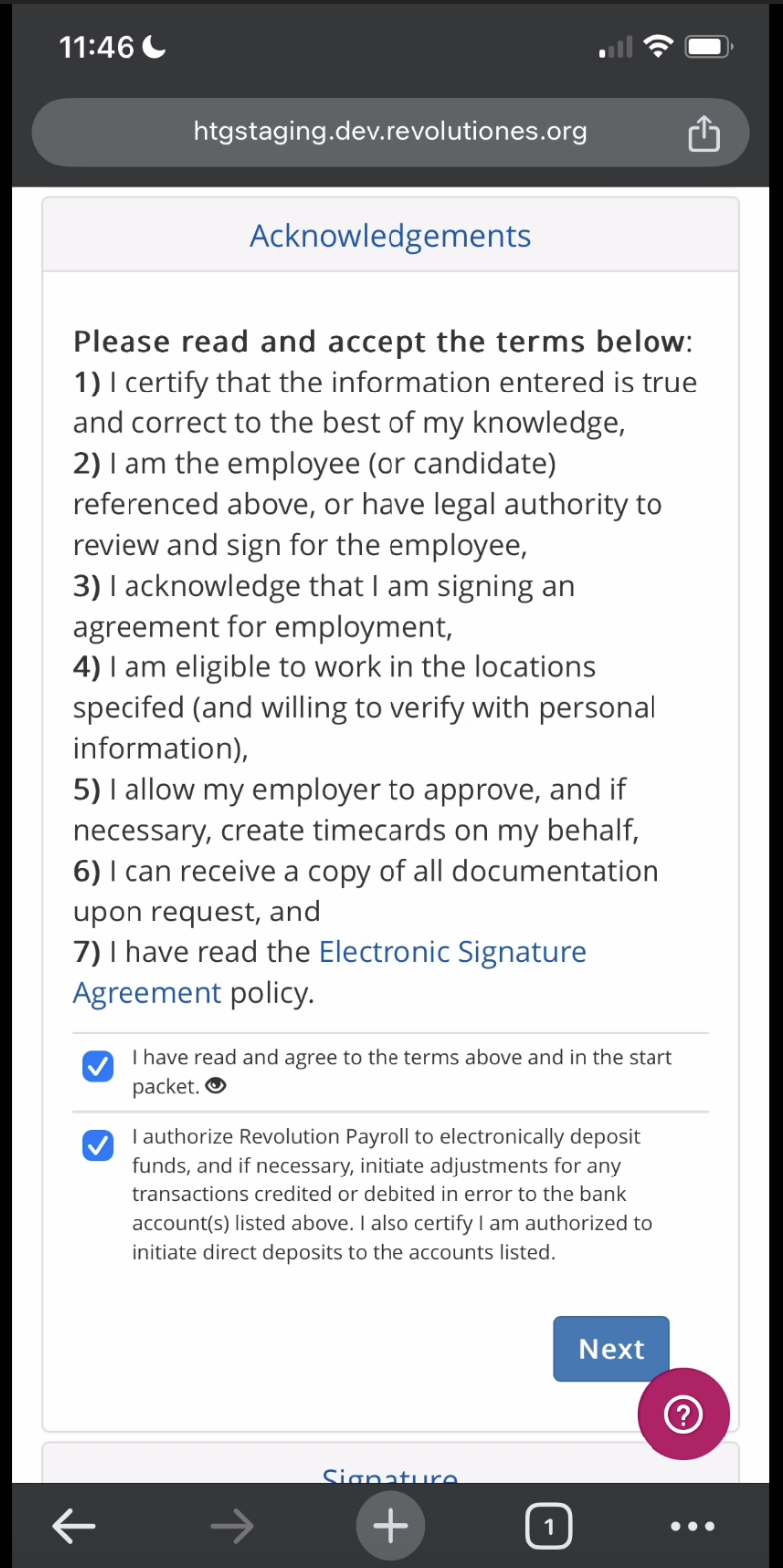783x1568 pixels.
Task: Tap the htgstaging.dev.revolutiones.org address bar
Action: [x=390, y=131]
